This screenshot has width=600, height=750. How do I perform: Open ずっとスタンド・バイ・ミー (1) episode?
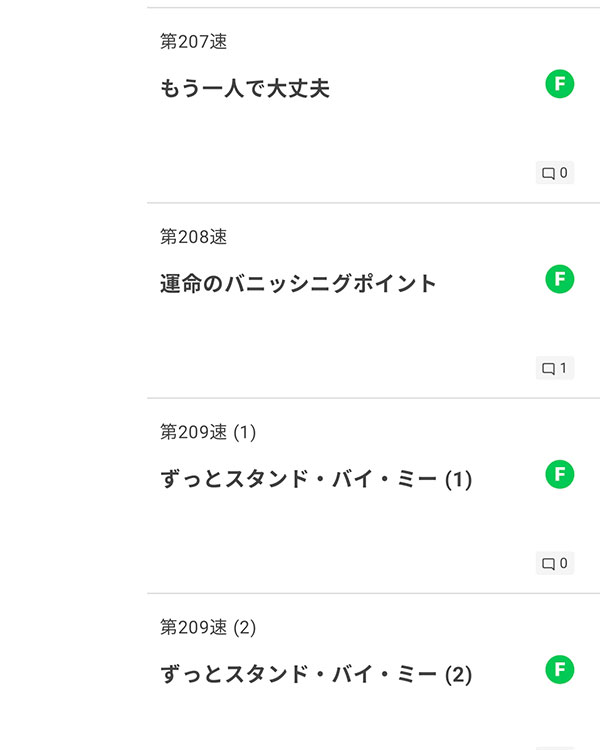click(315, 479)
